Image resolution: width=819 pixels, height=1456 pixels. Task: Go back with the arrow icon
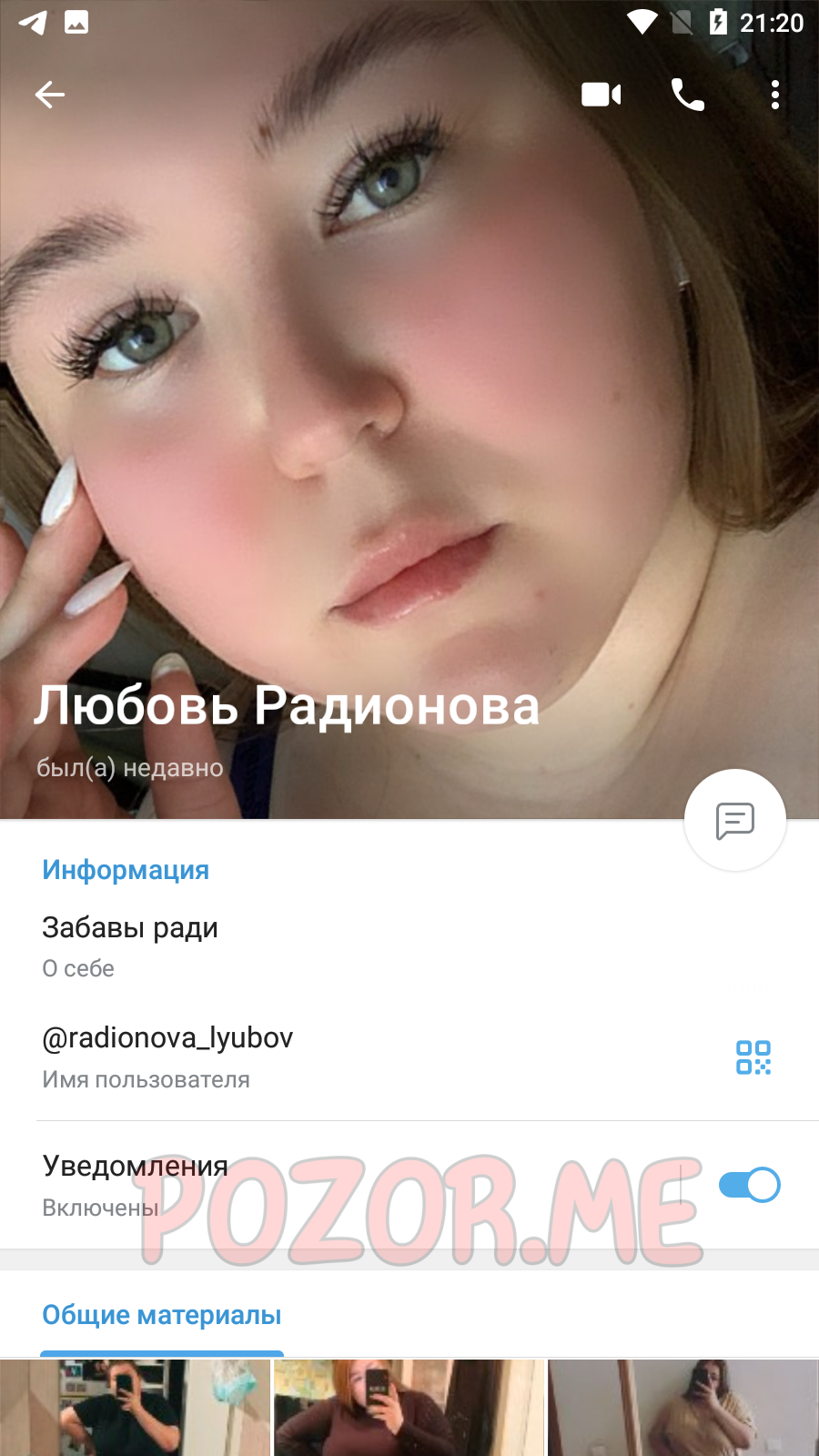click(x=50, y=95)
